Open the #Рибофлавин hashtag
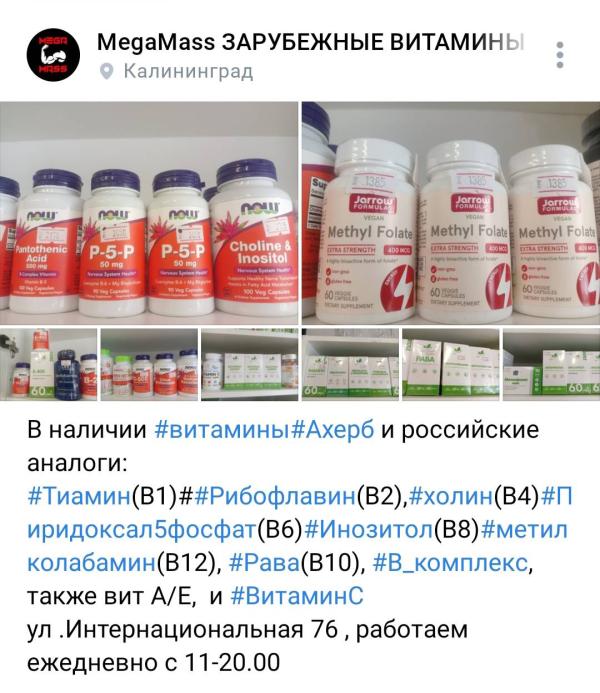The height and width of the screenshot is (693, 600). point(275,496)
